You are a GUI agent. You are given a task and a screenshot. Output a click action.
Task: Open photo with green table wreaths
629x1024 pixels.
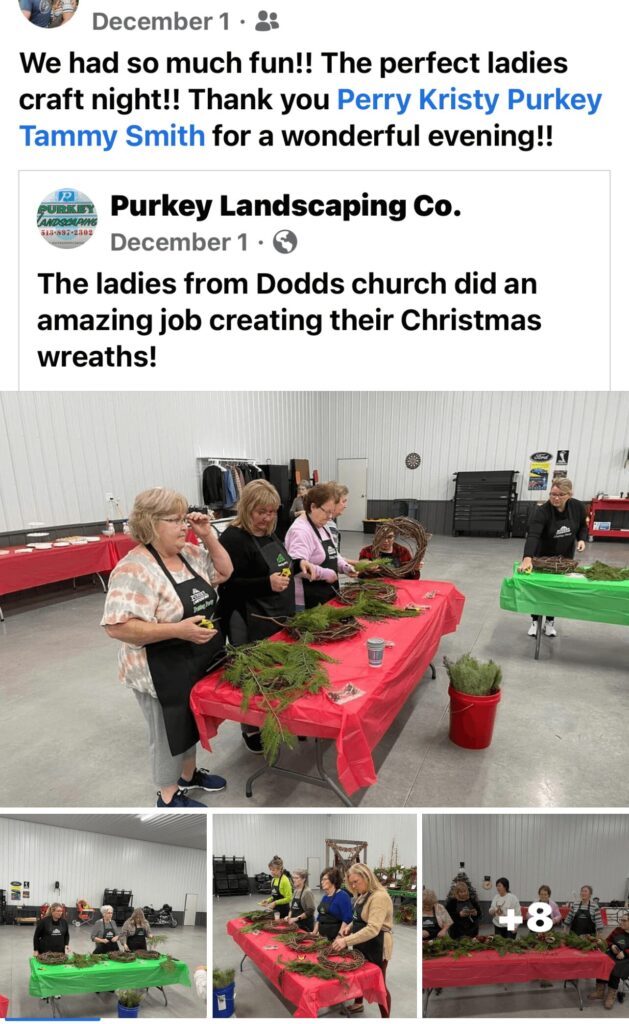click(103, 914)
